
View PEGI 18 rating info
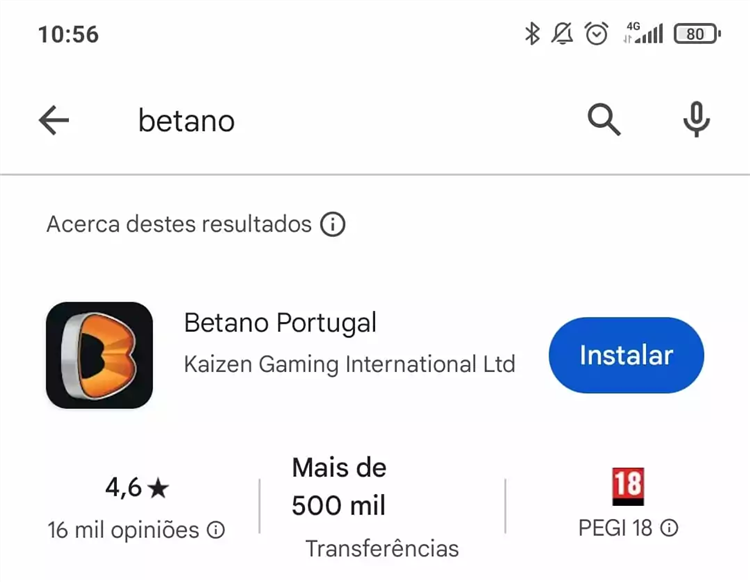click(670, 528)
